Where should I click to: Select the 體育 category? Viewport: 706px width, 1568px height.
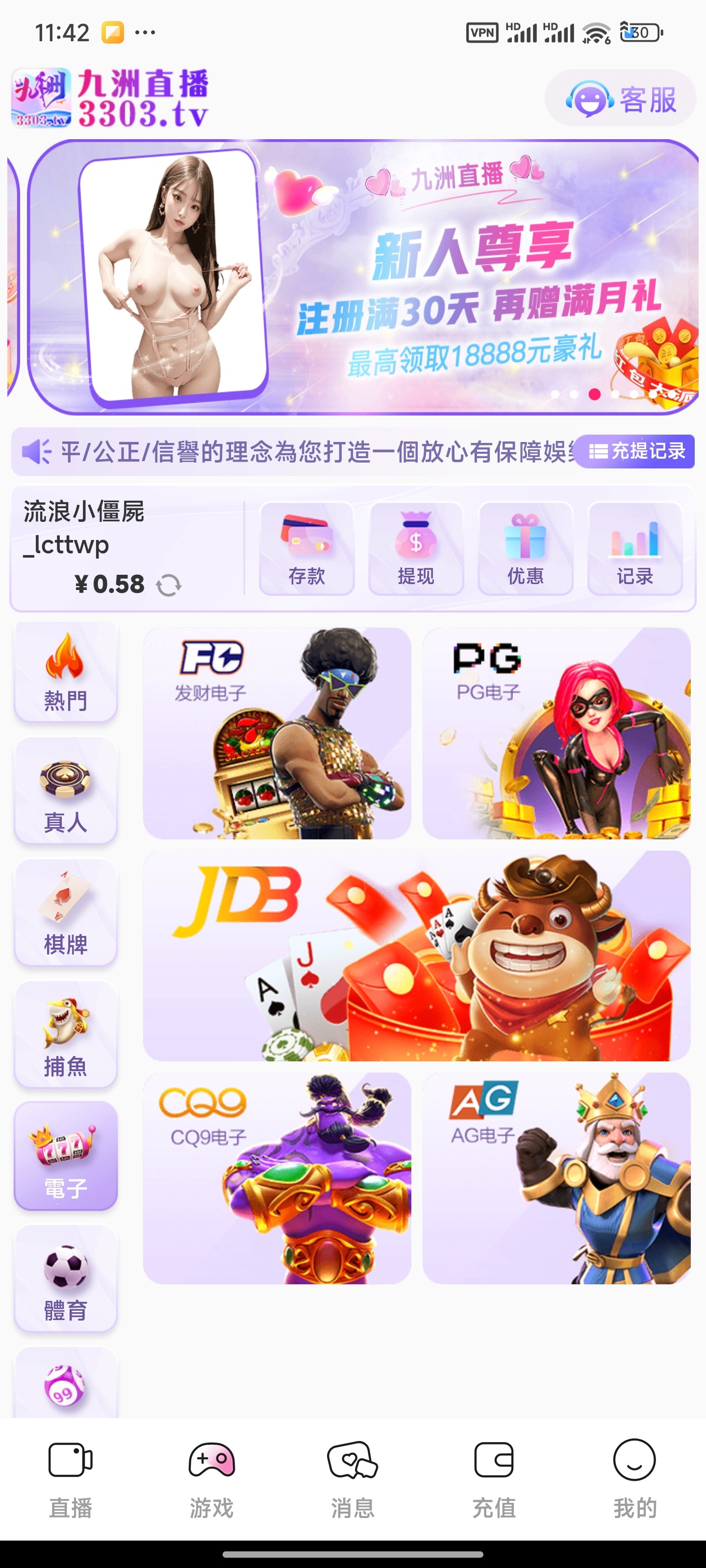click(66, 1279)
